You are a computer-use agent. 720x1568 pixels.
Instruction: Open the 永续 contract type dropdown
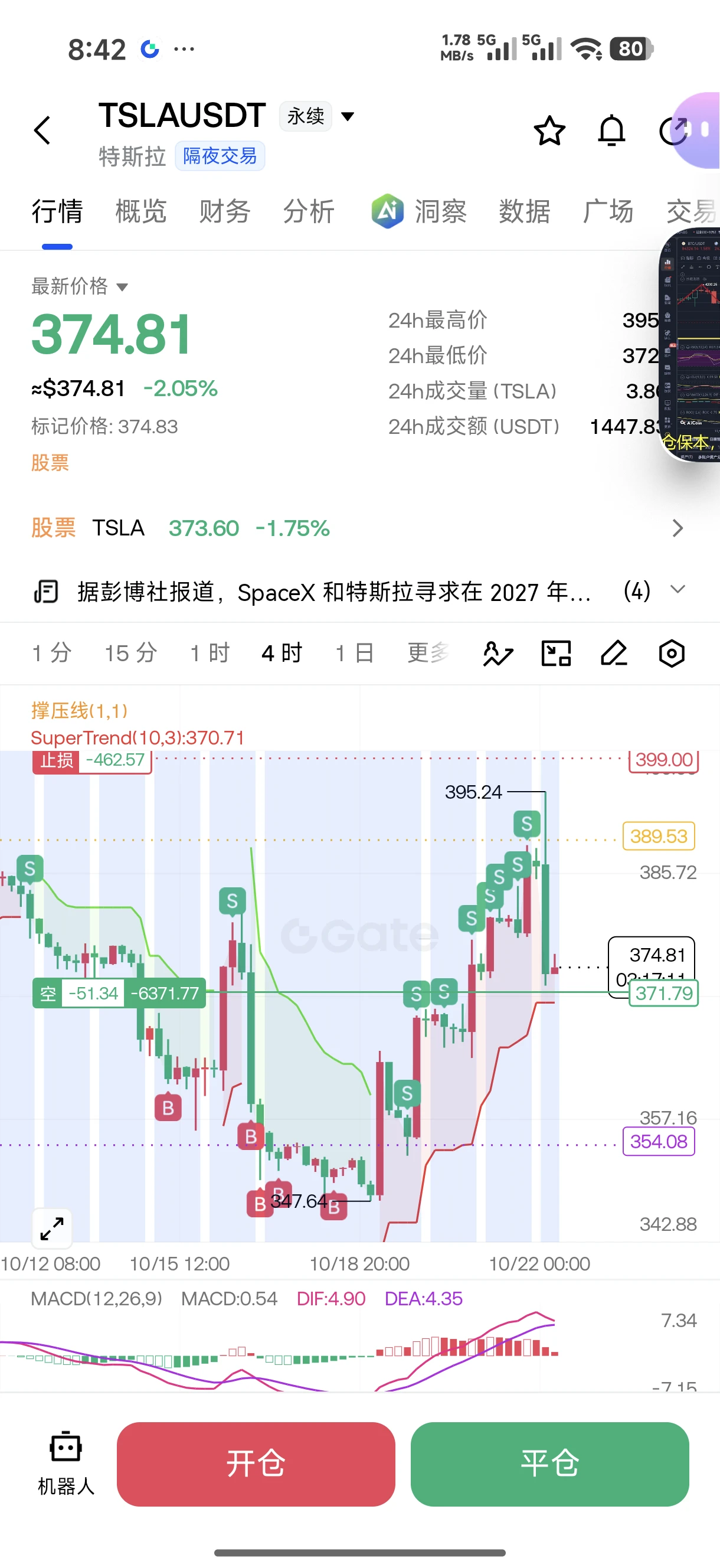[317, 116]
